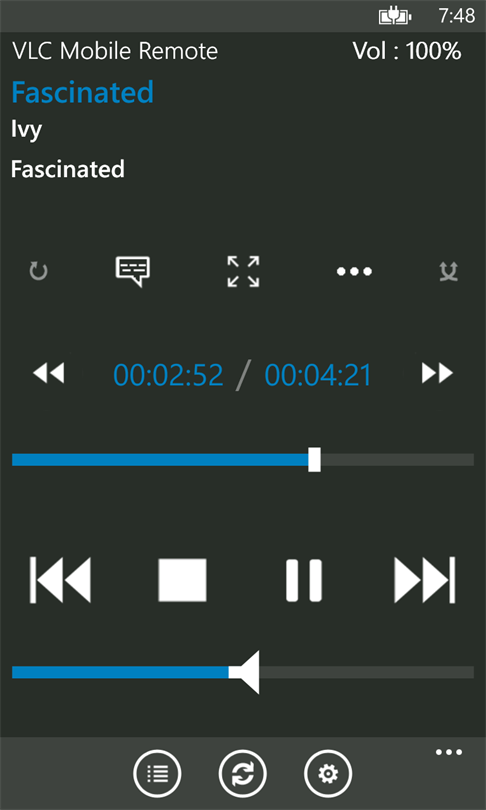Pause the current song
Screen dimensions: 486x810
pyautogui.click(x=304, y=580)
